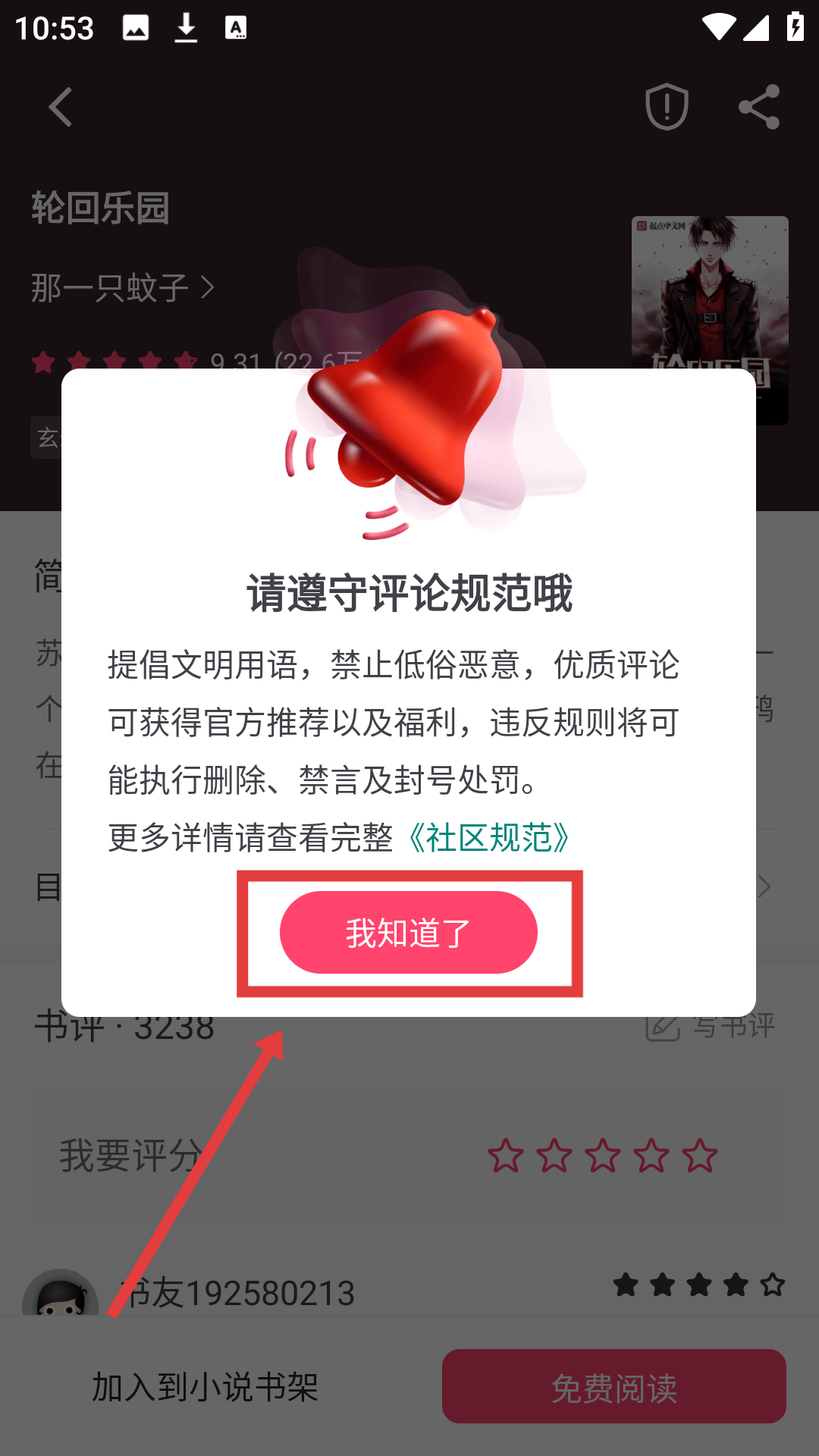This screenshot has height=1456, width=819.
Task: Tap the 我知道了 button
Action: click(409, 933)
